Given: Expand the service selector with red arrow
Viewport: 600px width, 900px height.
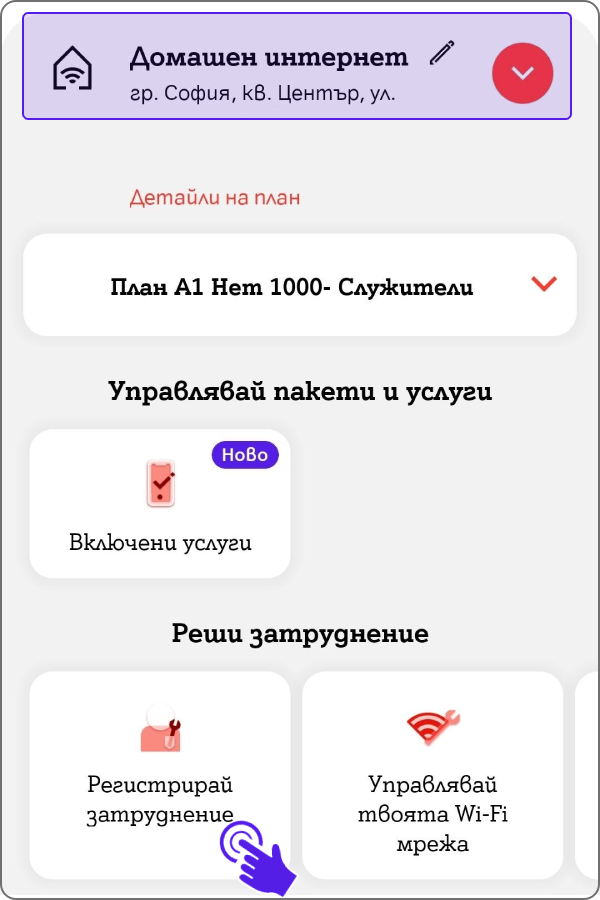Looking at the screenshot, I should (x=522, y=73).
